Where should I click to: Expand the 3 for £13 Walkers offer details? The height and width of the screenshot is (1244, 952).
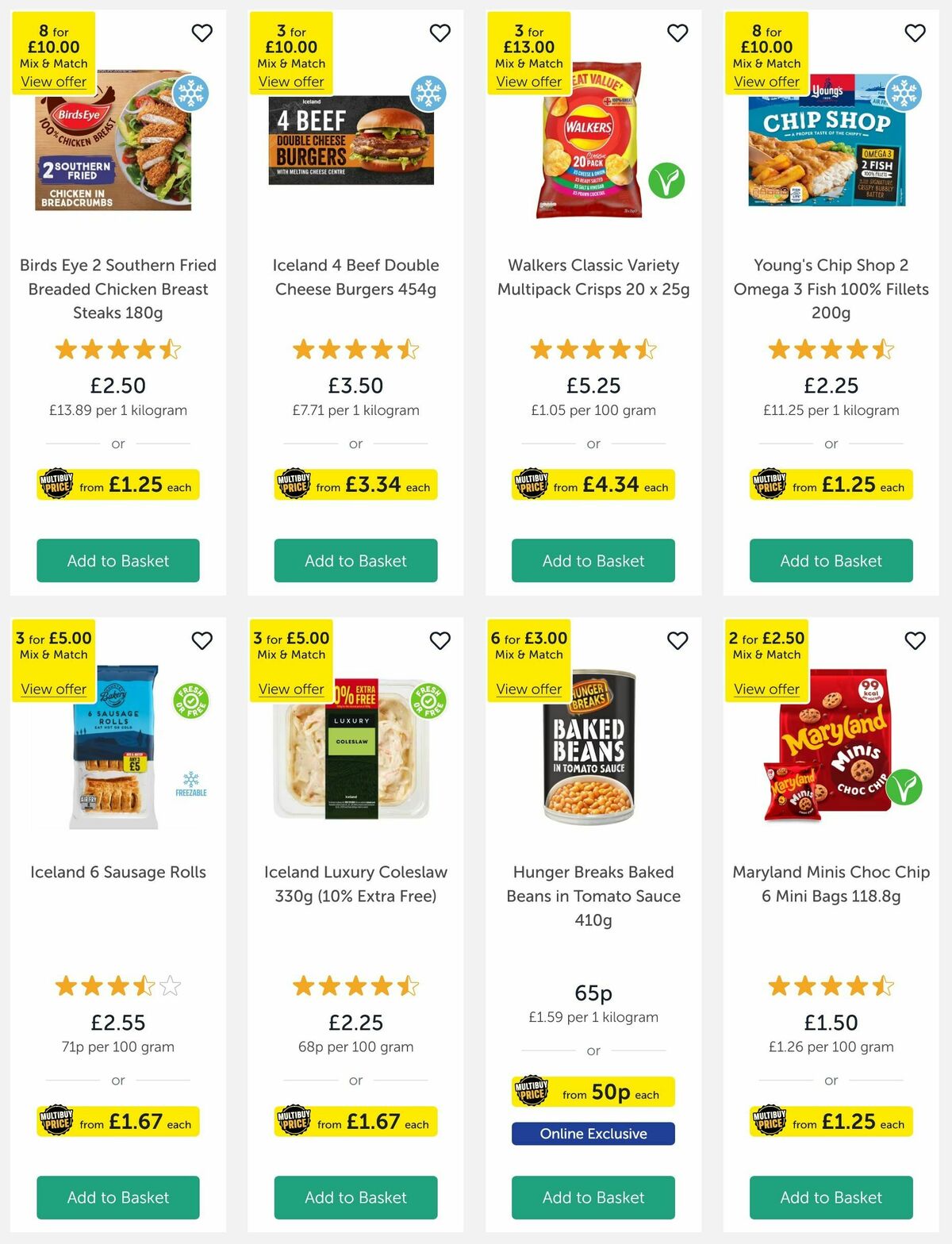click(x=529, y=82)
